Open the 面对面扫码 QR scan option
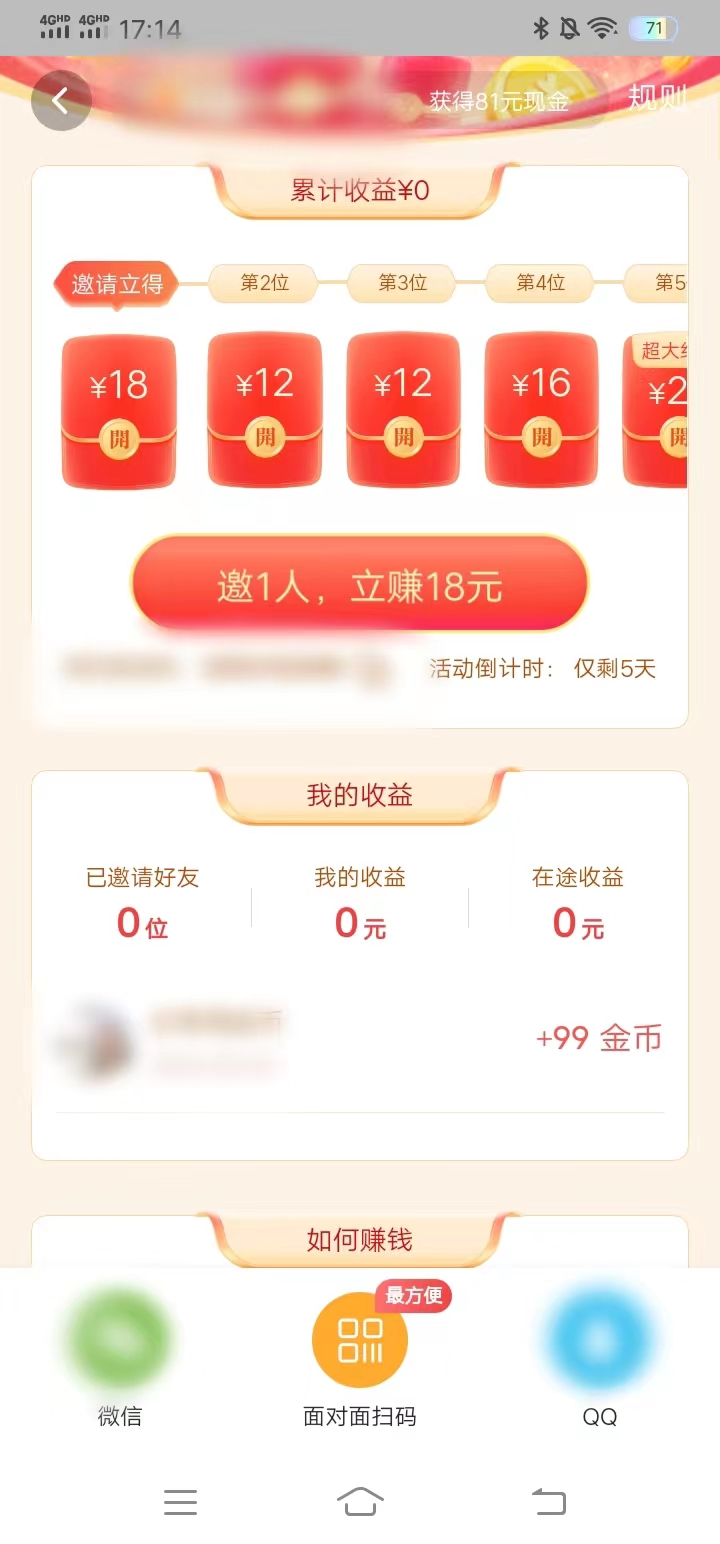This screenshot has width=720, height=1544. [x=359, y=1340]
